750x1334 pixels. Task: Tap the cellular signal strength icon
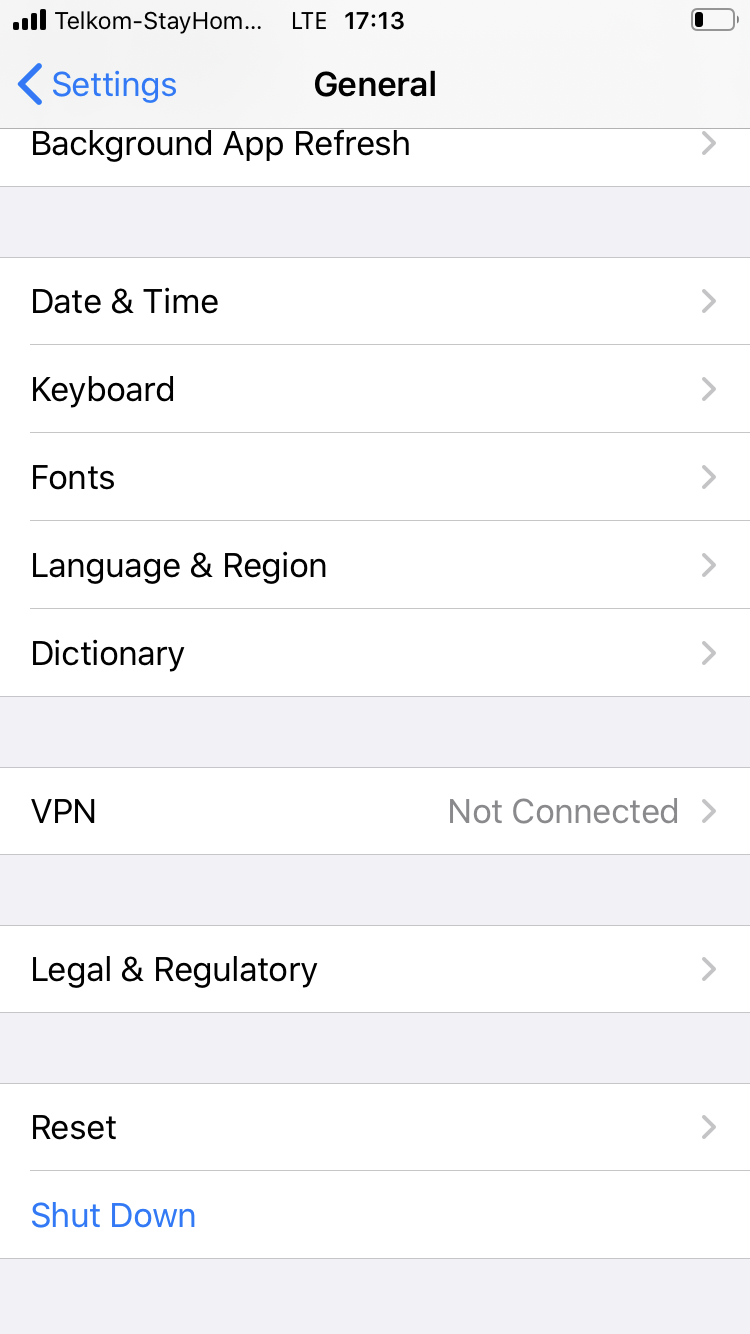coord(30,18)
